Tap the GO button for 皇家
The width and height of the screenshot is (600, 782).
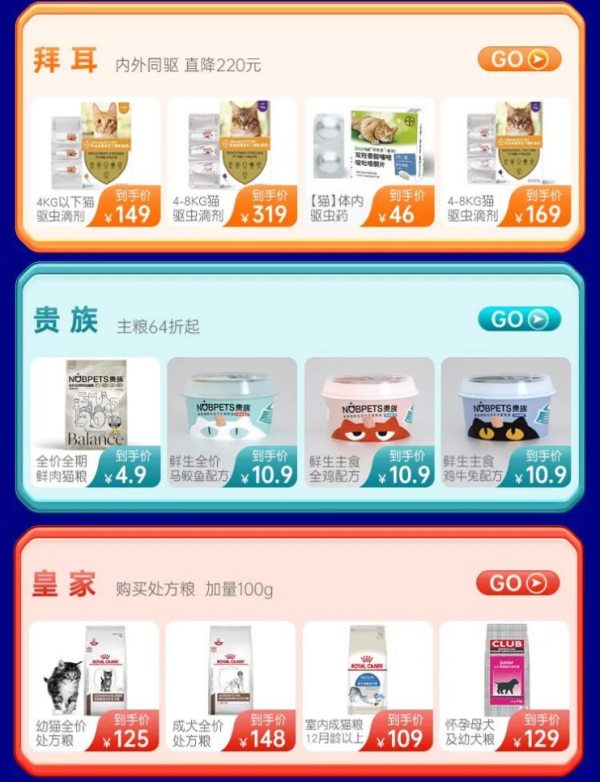point(517,583)
